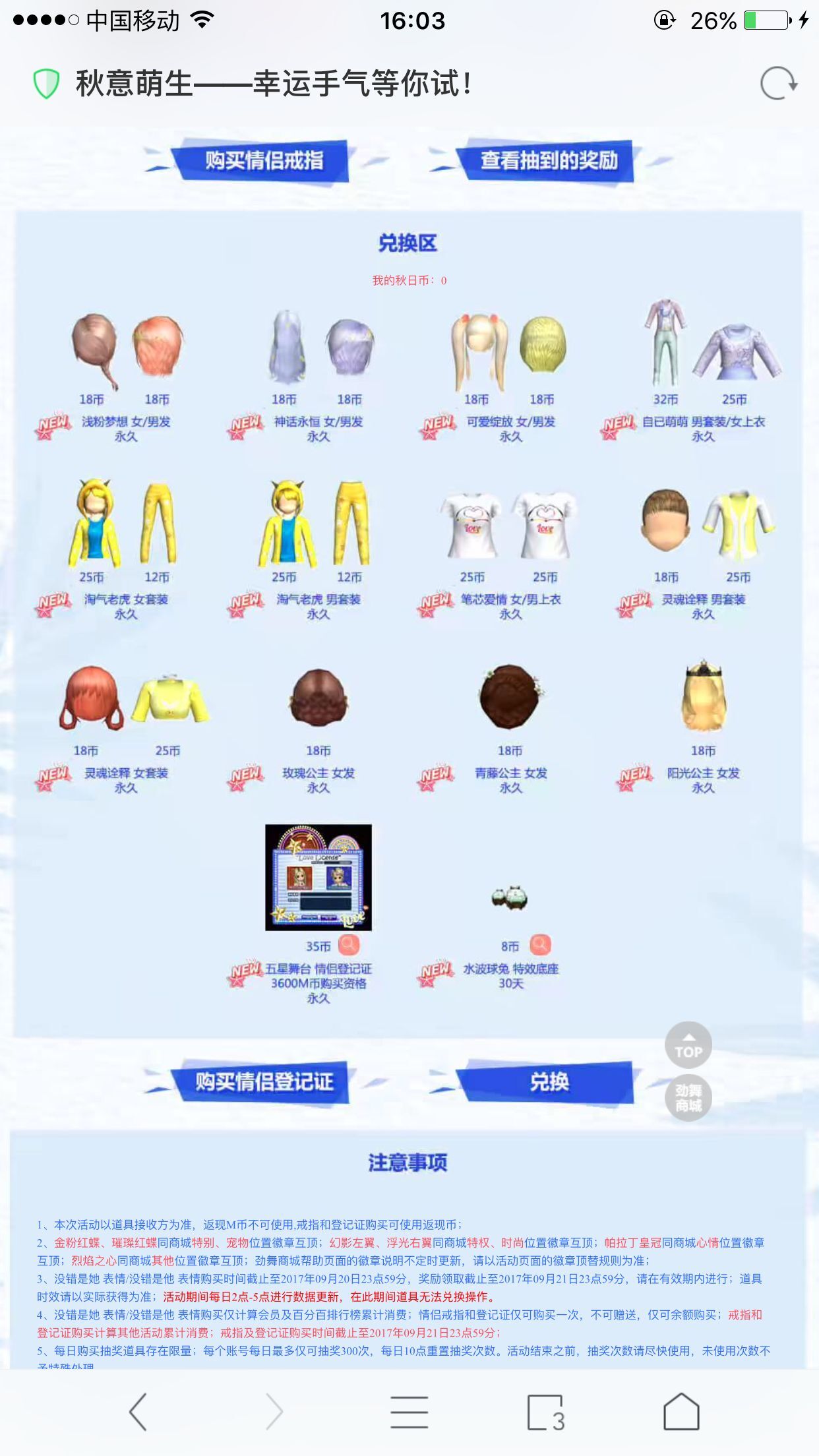Select the 五星舞台 情侣登记证 item image

[x=318, y=877]
